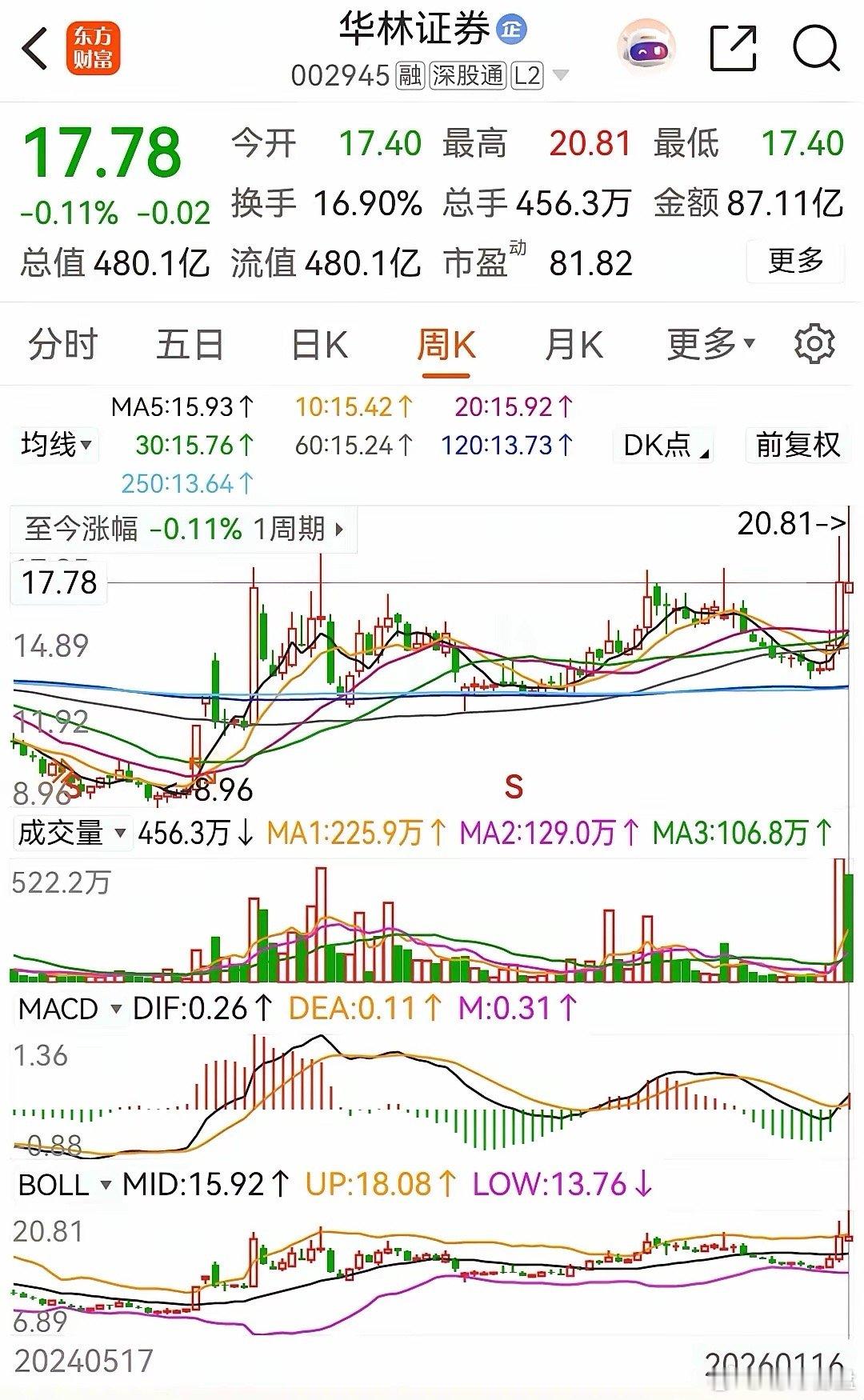The height and width of the screenshot is (1400, 864).
Task: Change the 前复权 adjustment setting
Action: [798, 445]
